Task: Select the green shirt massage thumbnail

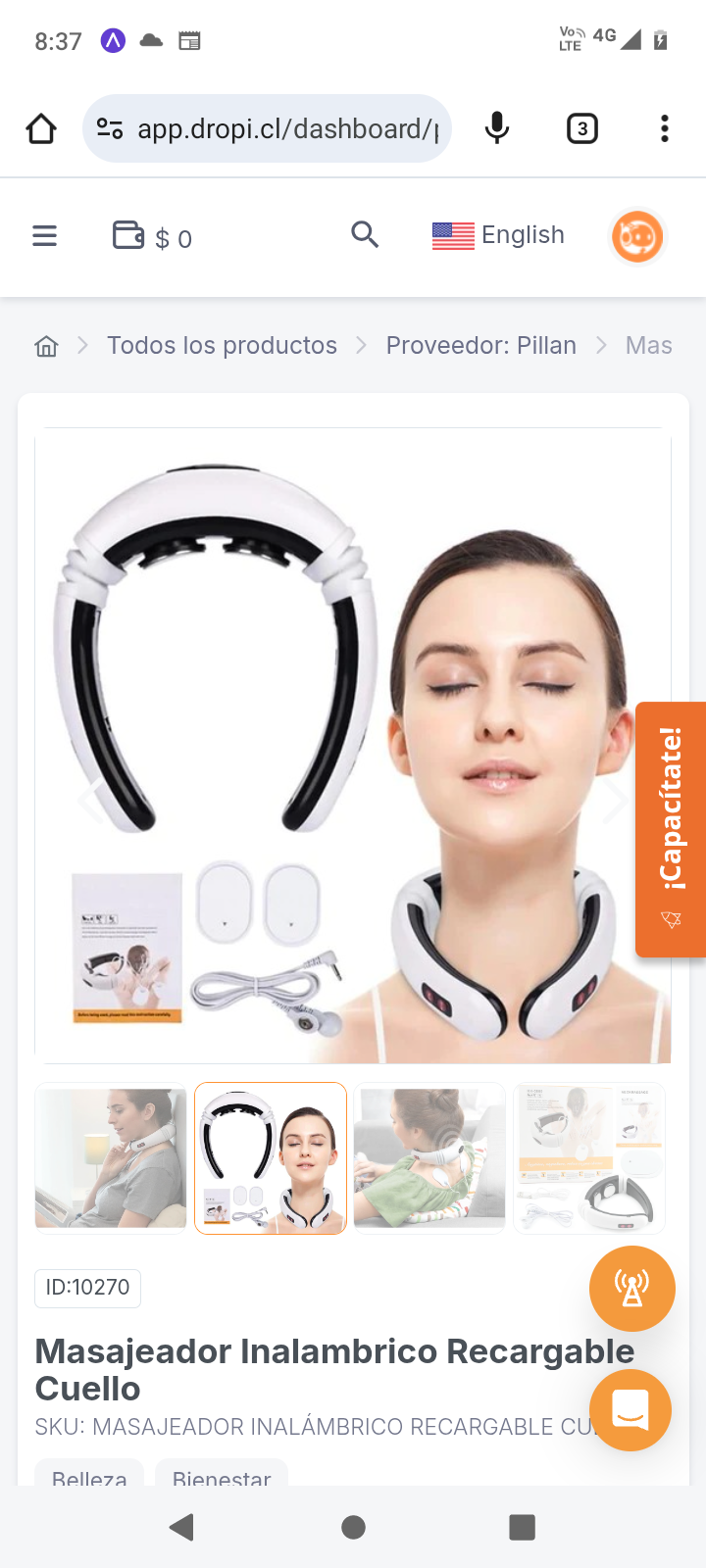Action: [429, 1157]
